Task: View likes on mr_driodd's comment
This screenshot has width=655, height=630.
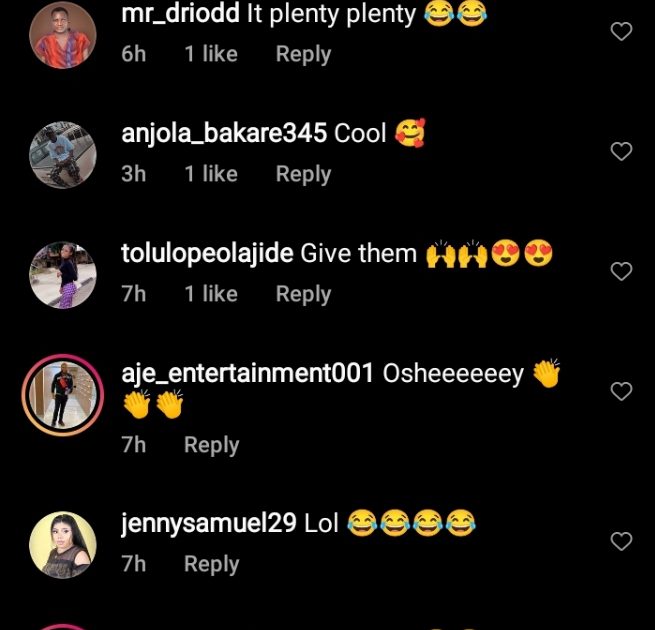Action: pyautogui.click(x=211, y=54)
